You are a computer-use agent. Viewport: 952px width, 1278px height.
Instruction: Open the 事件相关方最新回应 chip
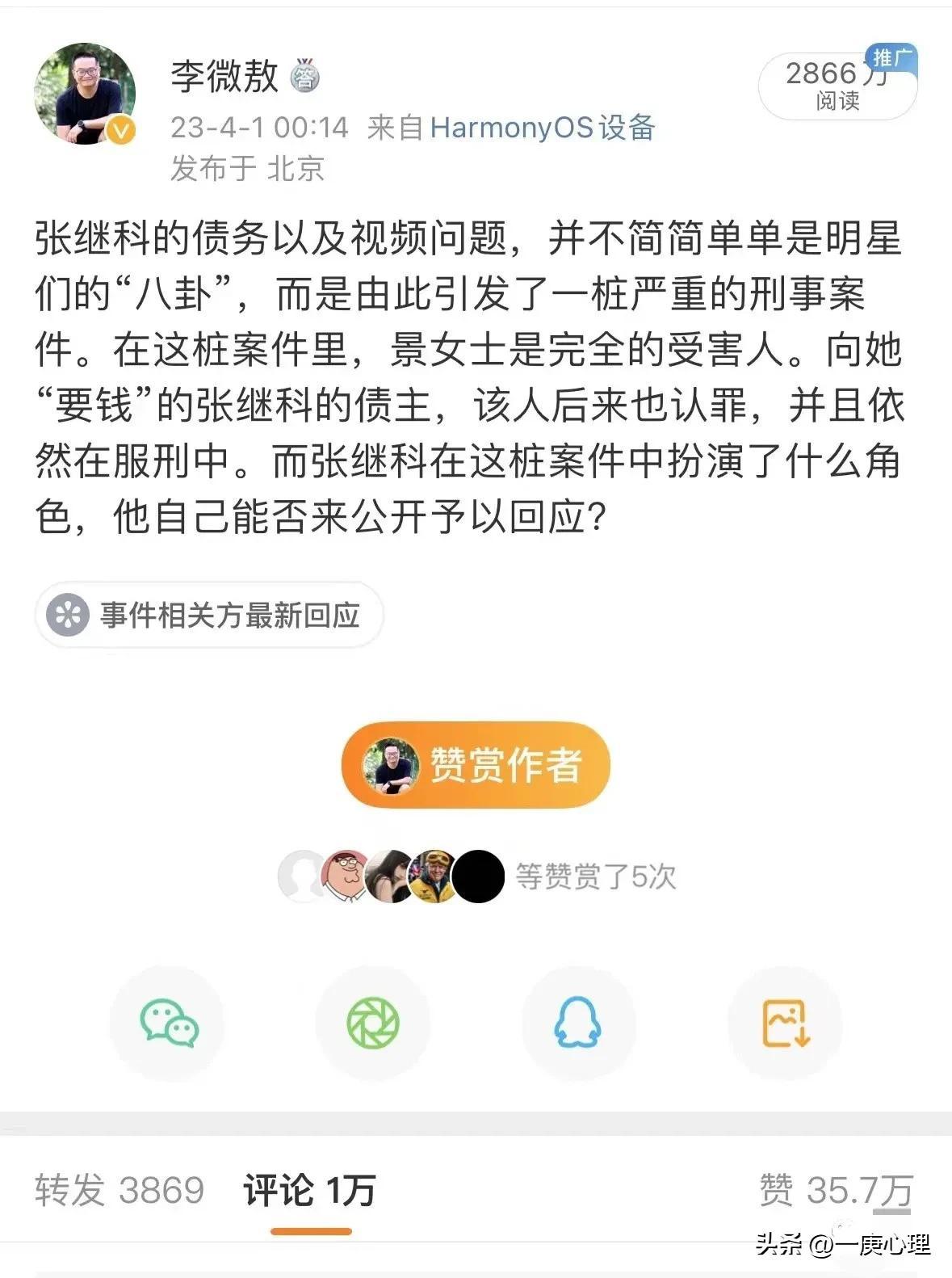click(x=209, y=616)
